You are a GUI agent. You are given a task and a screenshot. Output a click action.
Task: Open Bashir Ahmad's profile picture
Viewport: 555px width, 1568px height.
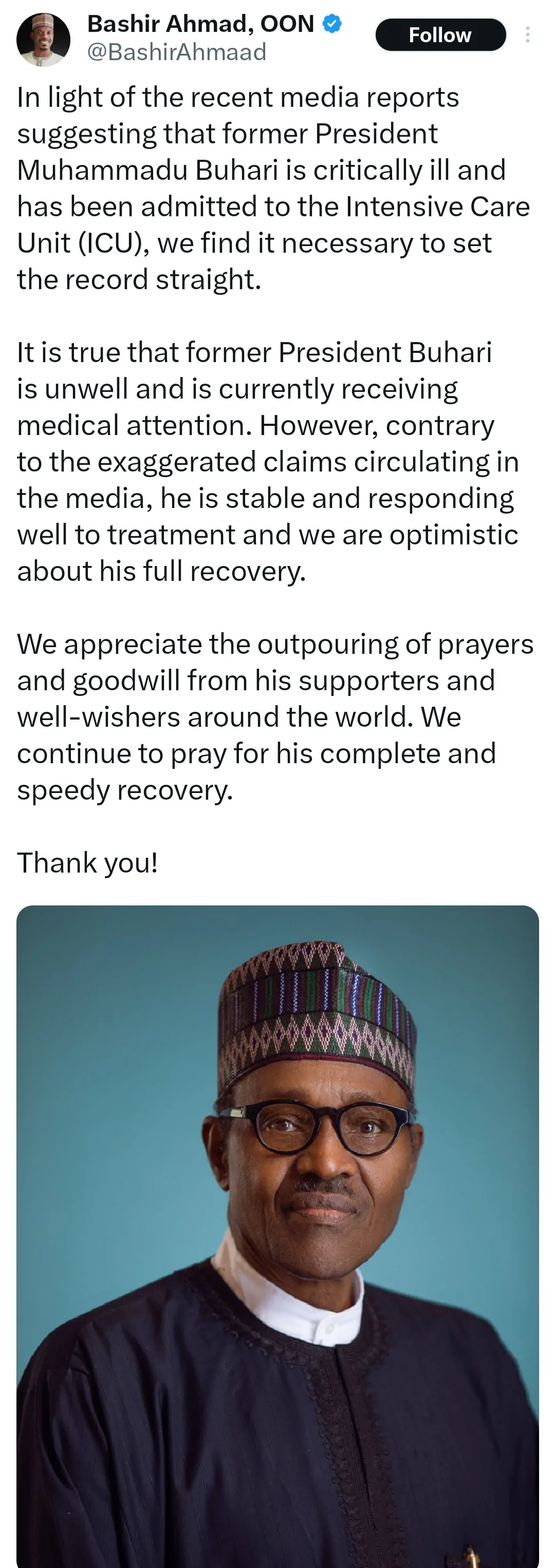[43, 40]
